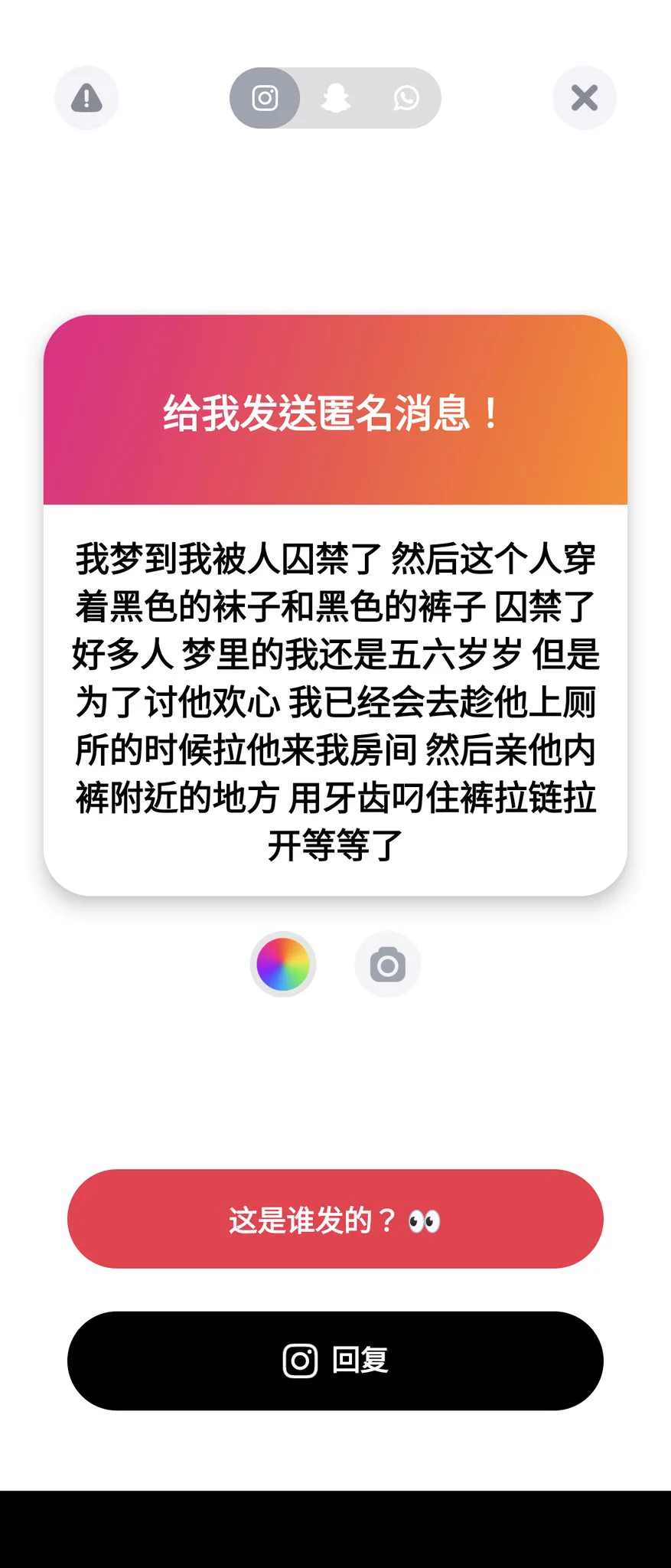Reply using the black 回复 button
671x1568 pixels.
tap(335, 1361)
